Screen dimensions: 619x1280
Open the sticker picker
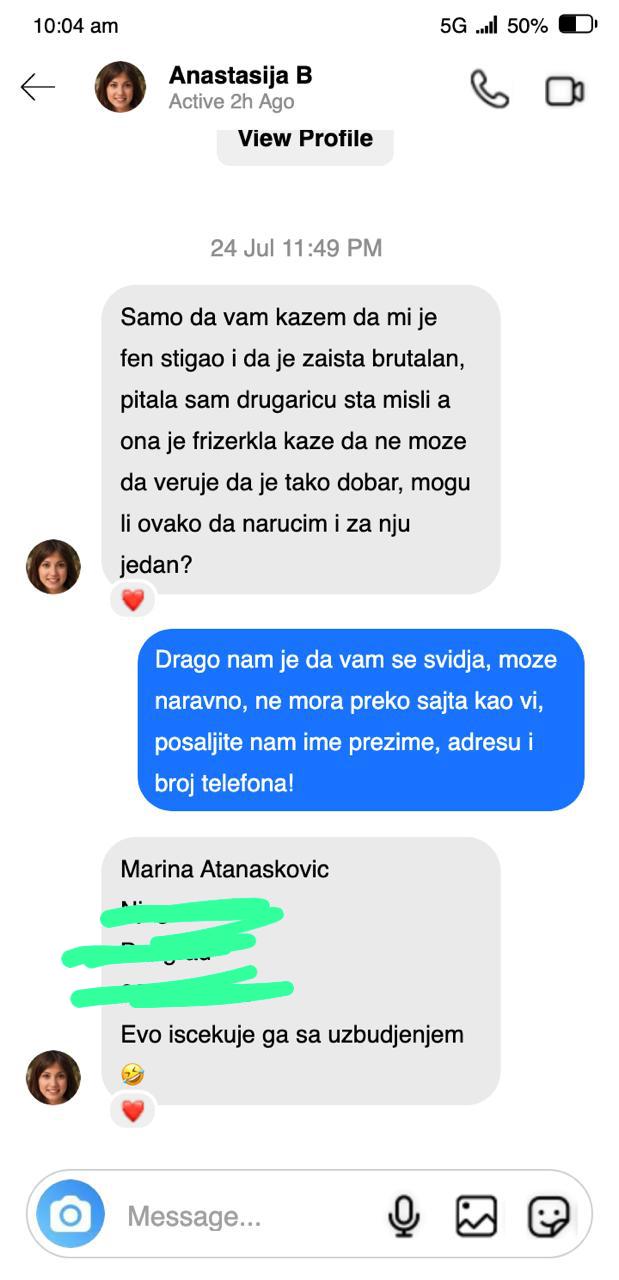(x=548, y=1216)
